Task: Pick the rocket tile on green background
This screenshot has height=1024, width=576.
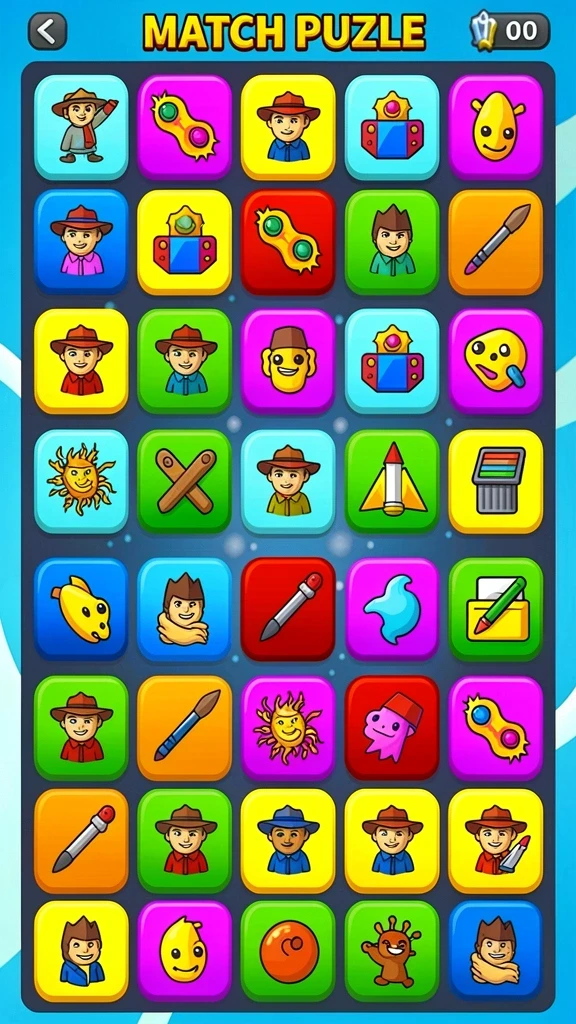Action: point(392,481)
